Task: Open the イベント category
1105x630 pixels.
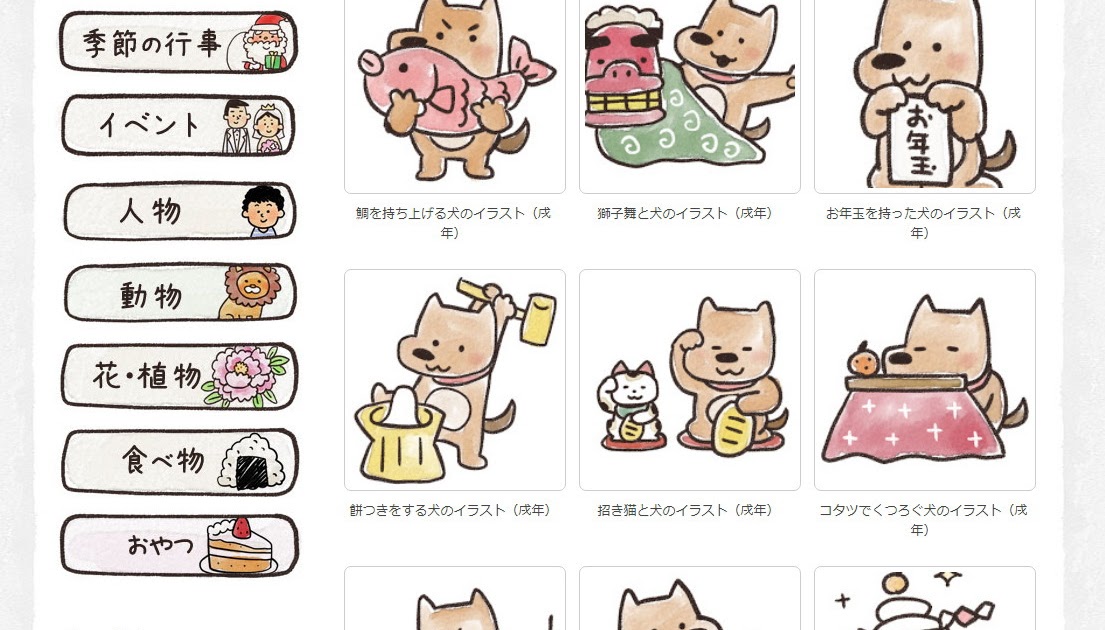Action: [x=178, y=126]
